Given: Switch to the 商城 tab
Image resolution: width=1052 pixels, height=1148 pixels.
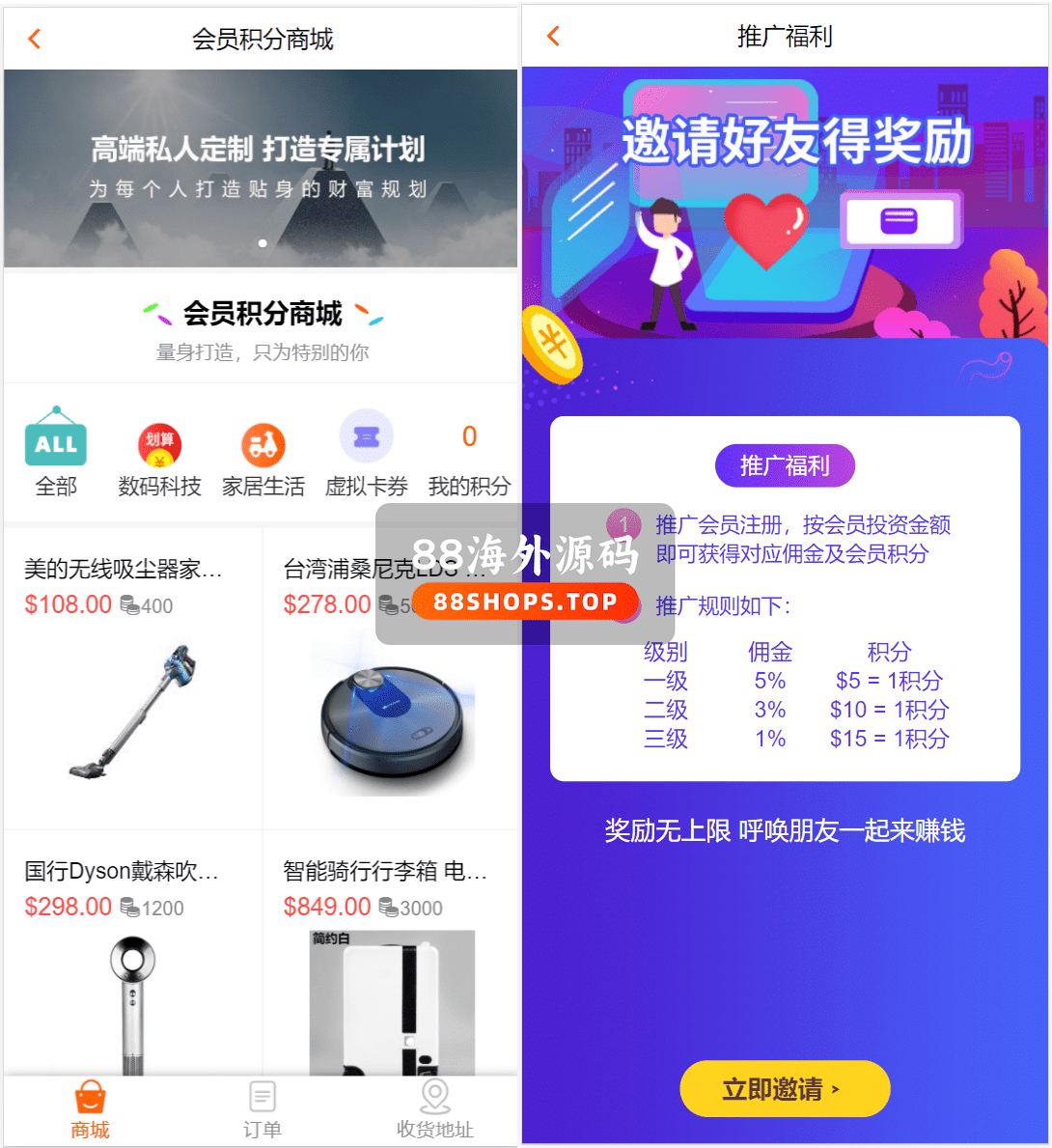Looking at the screenshot, I should pyautogui.click(x=90, y=1110).
